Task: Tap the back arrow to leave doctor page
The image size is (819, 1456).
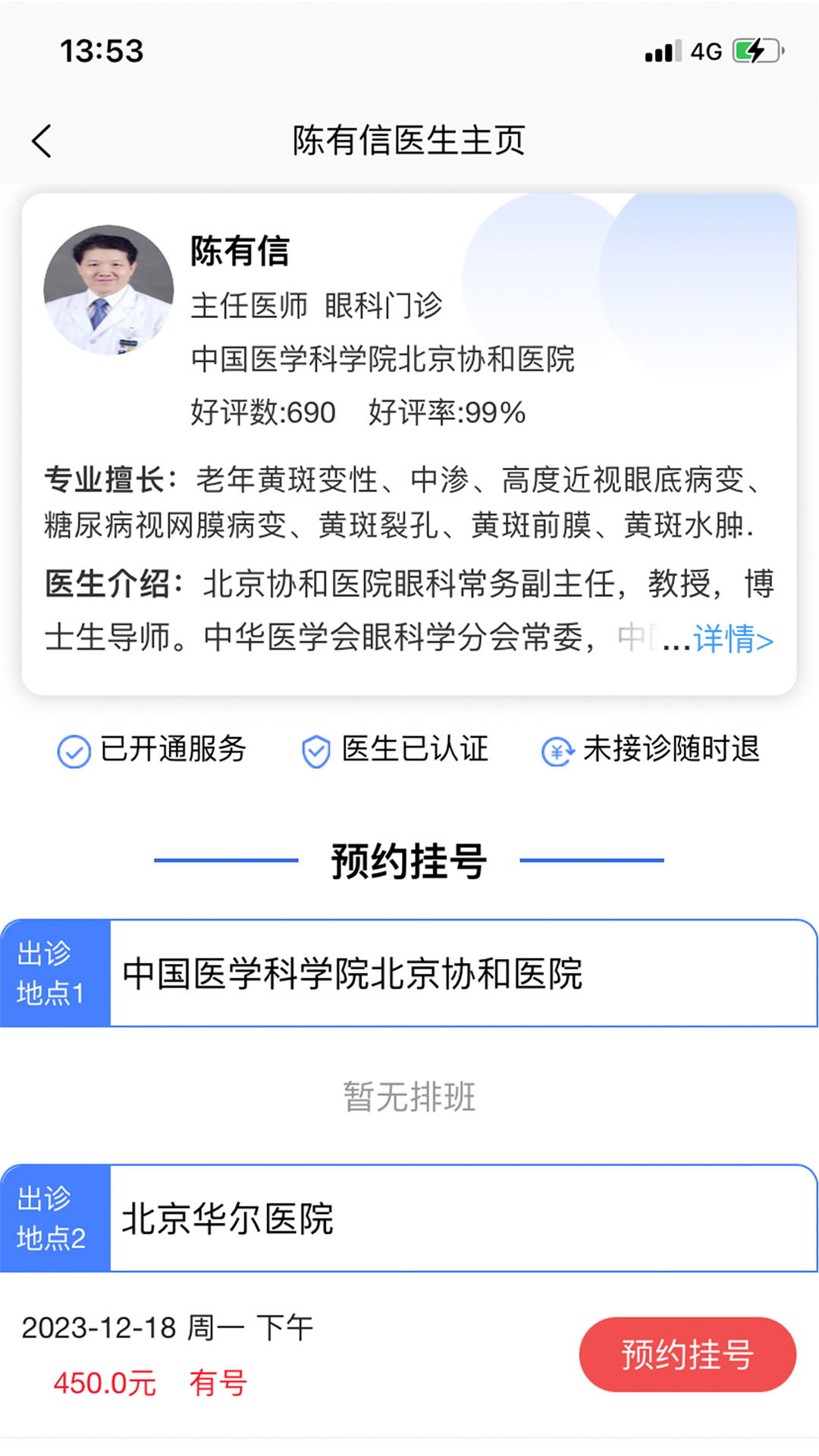Action: (42, 140)
